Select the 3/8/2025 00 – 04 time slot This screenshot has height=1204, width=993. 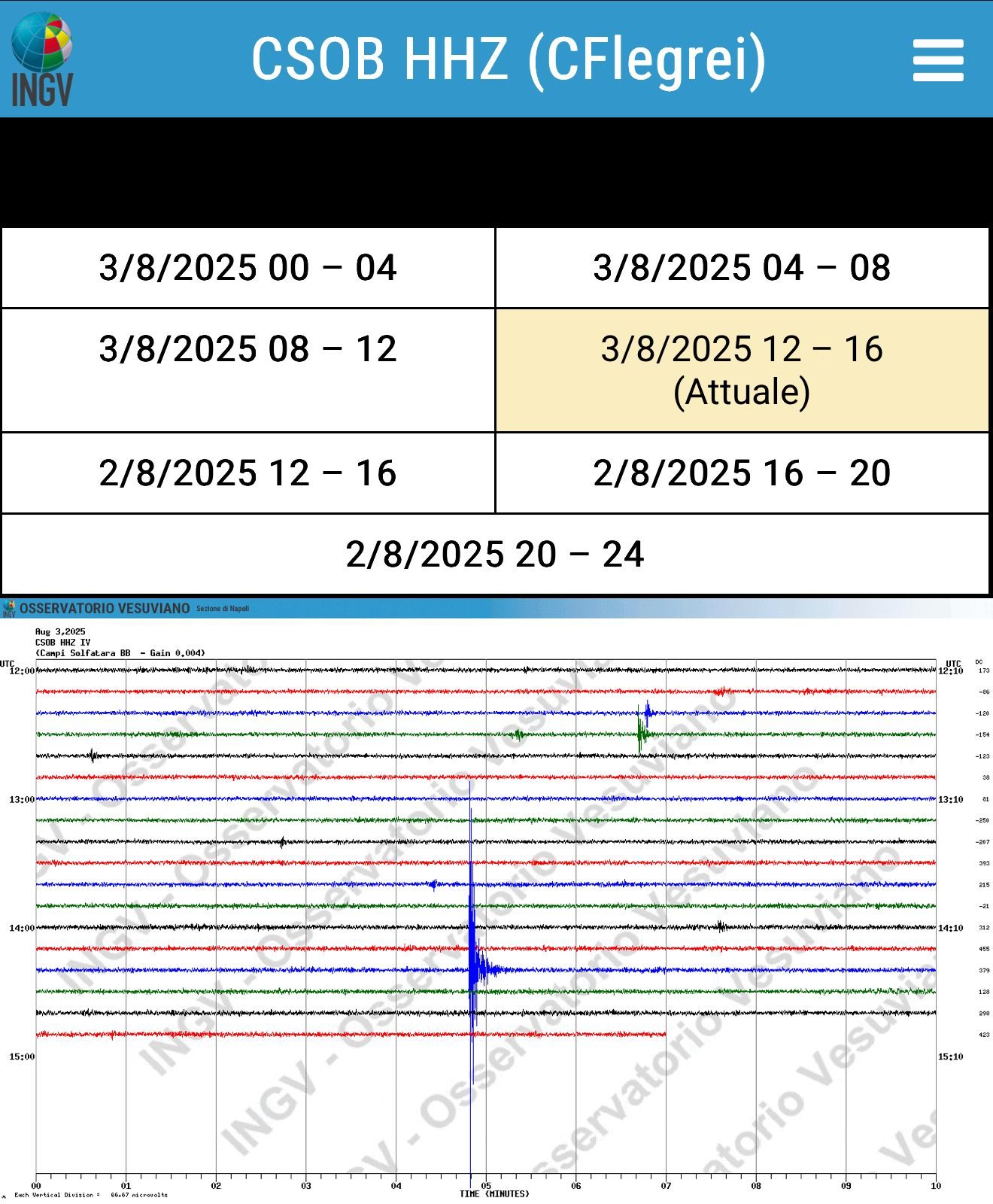tap(247, 268)
